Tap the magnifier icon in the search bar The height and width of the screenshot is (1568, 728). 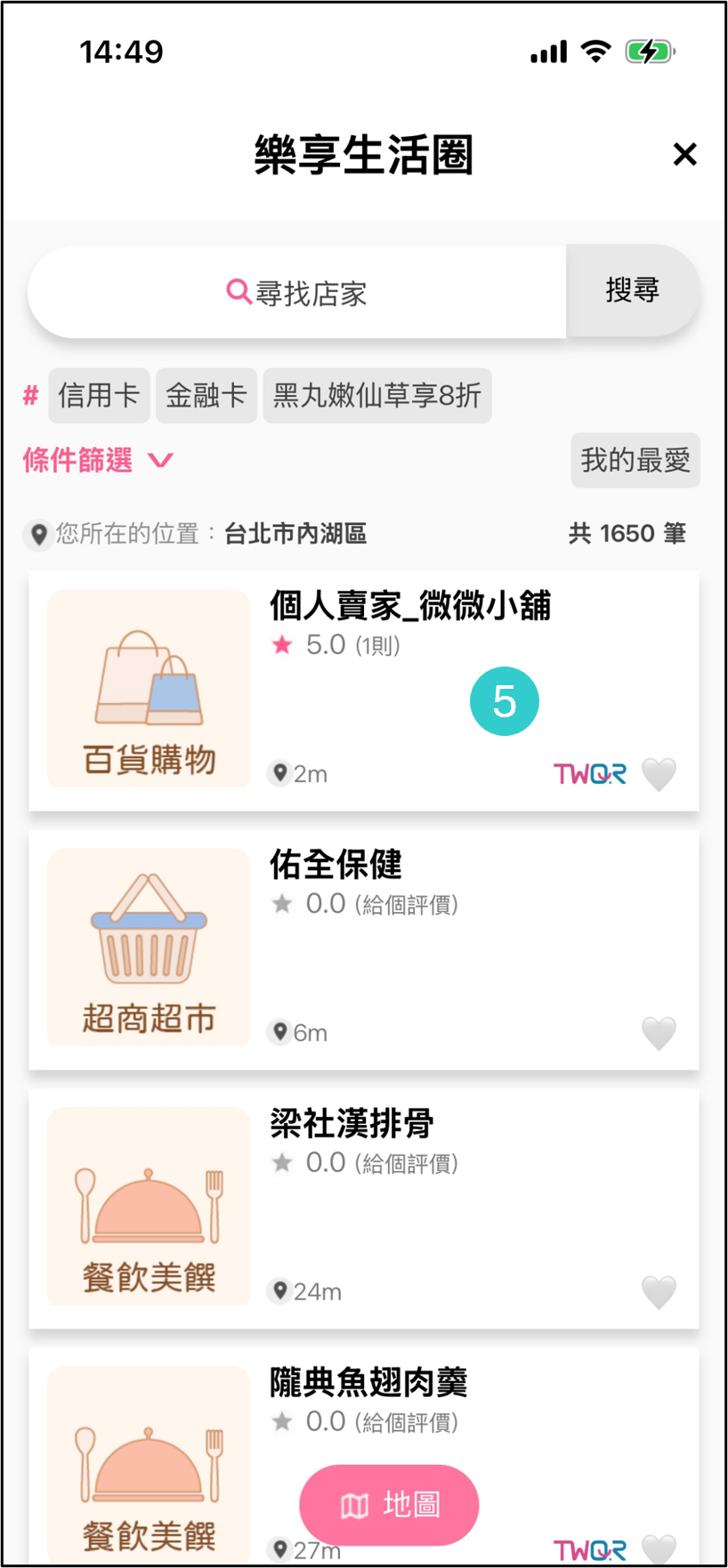click(x=237, y=291)
